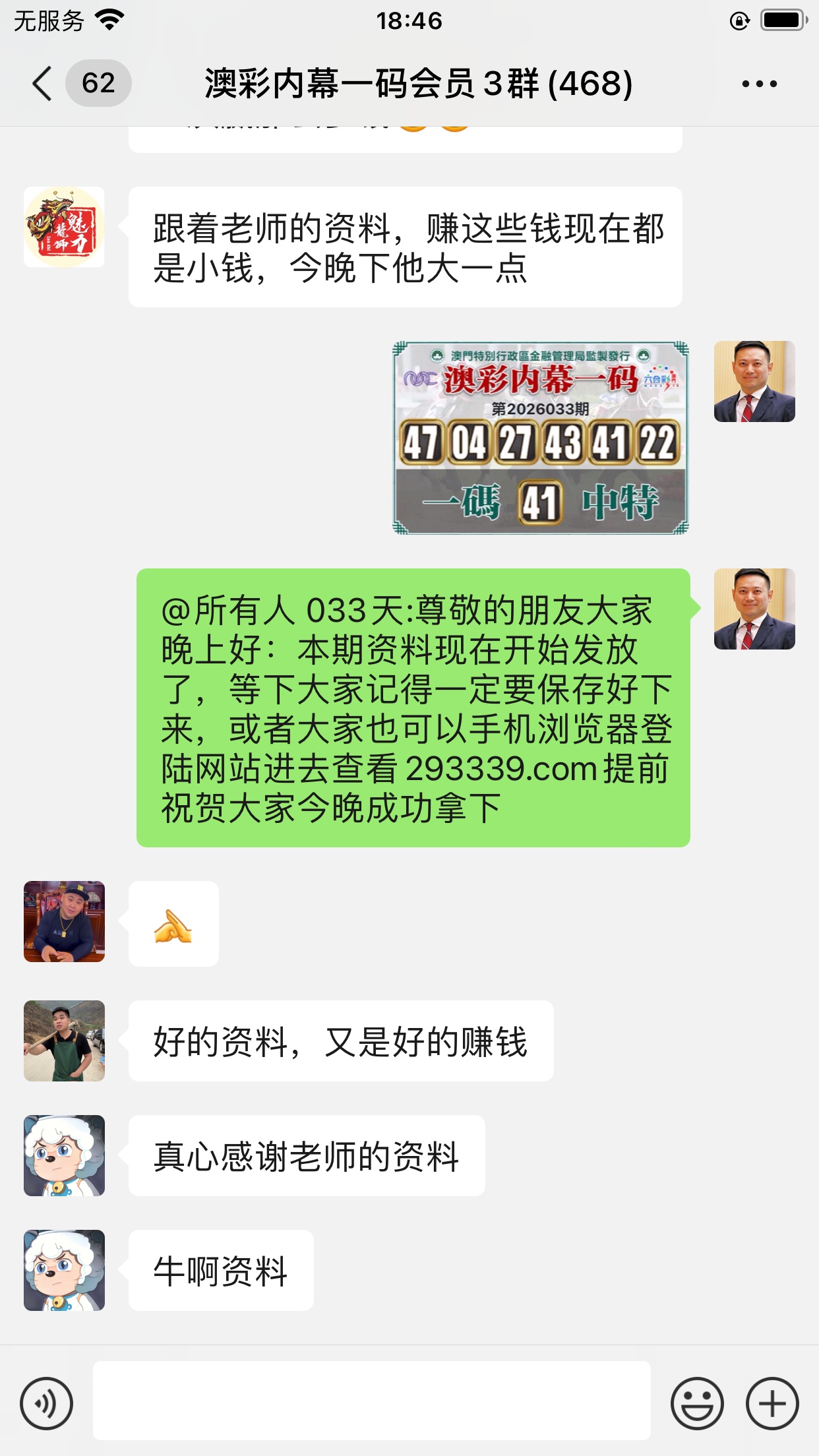View profile of the prayer-hands emoji sender
The height and width of the screenshot is (1456, 819).
64,921
